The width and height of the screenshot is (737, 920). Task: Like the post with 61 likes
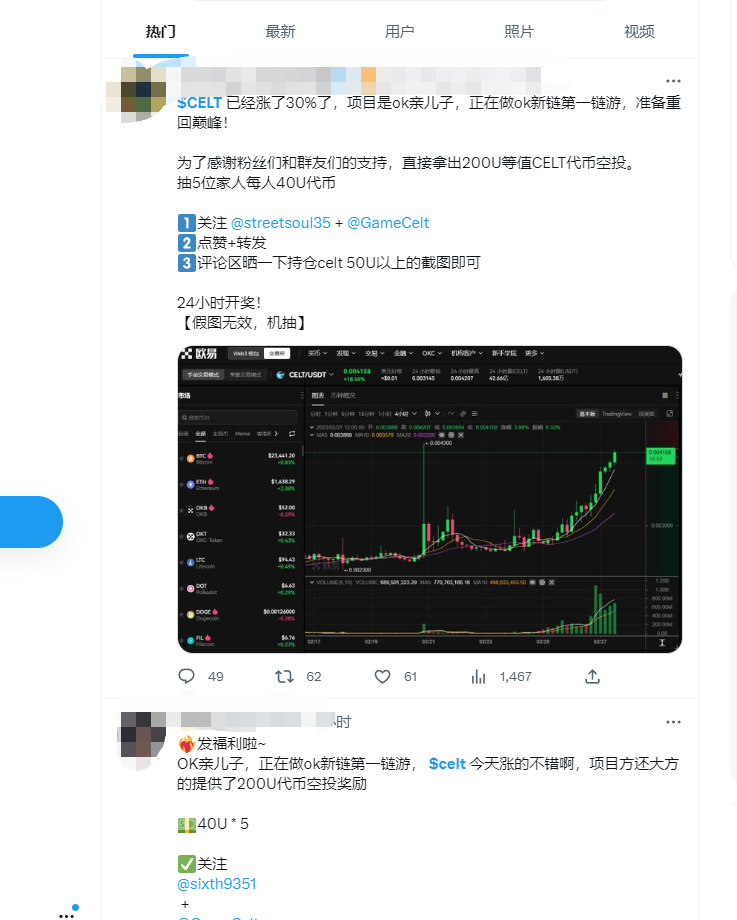382,677
